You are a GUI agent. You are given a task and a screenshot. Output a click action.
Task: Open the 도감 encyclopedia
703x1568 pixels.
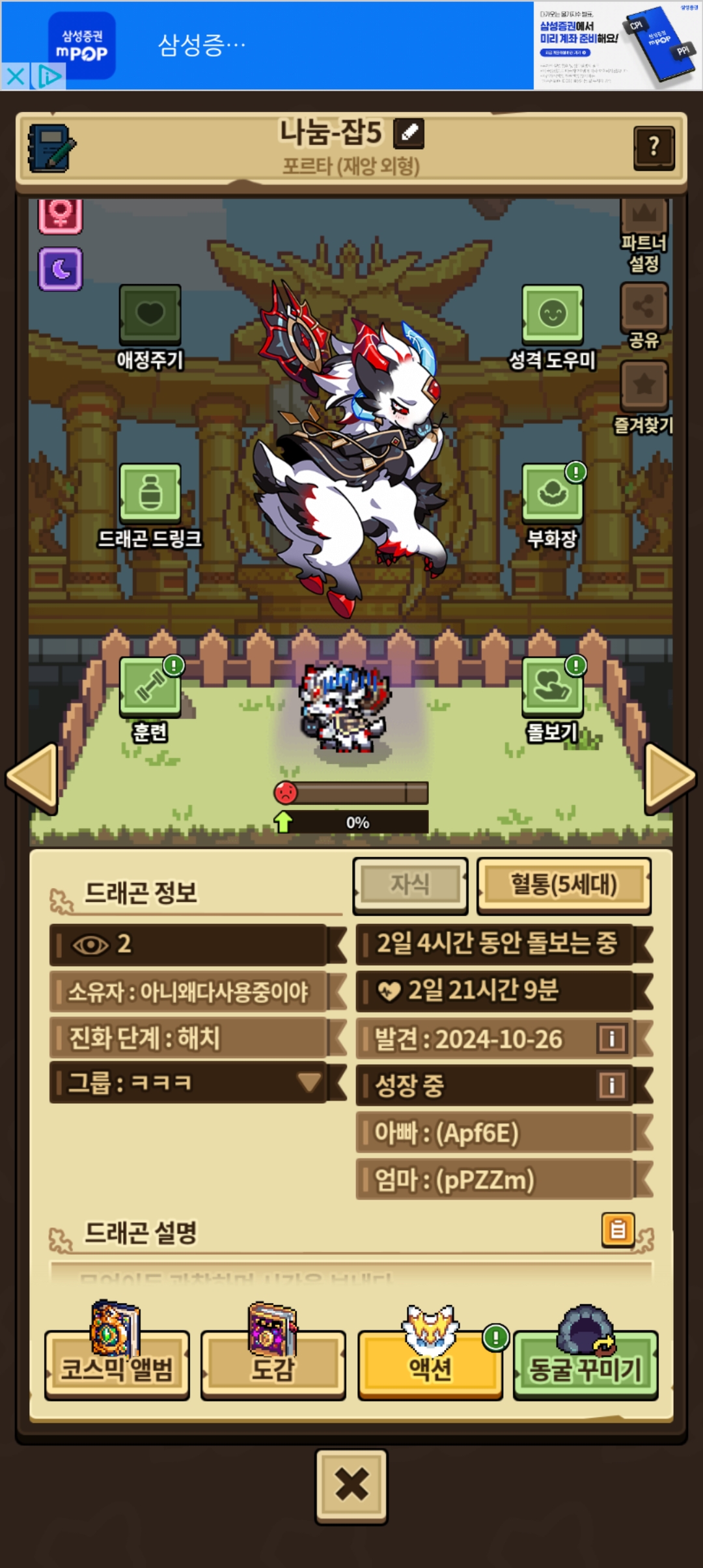coord(273,1366)
